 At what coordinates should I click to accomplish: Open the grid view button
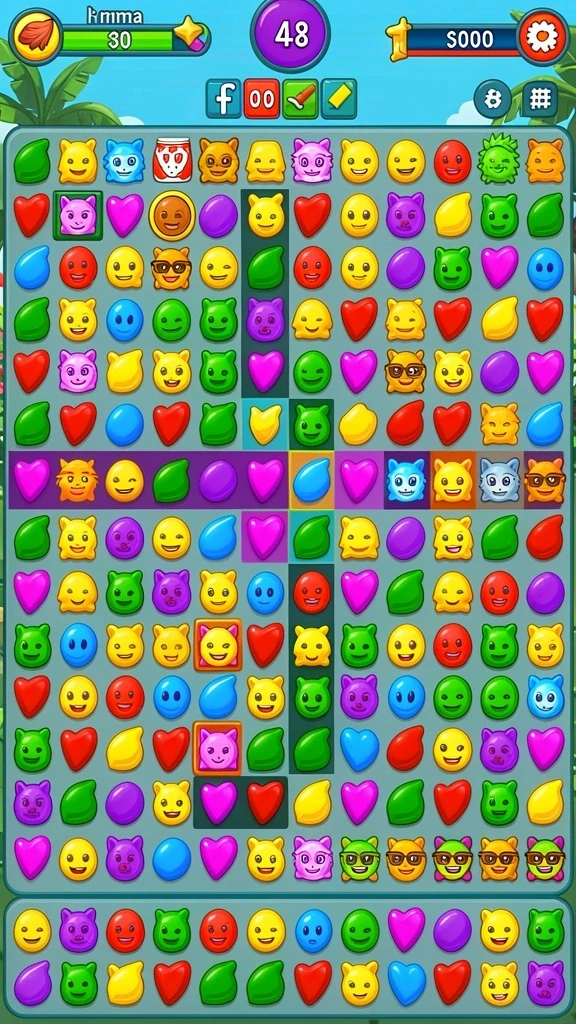[539, 99]
